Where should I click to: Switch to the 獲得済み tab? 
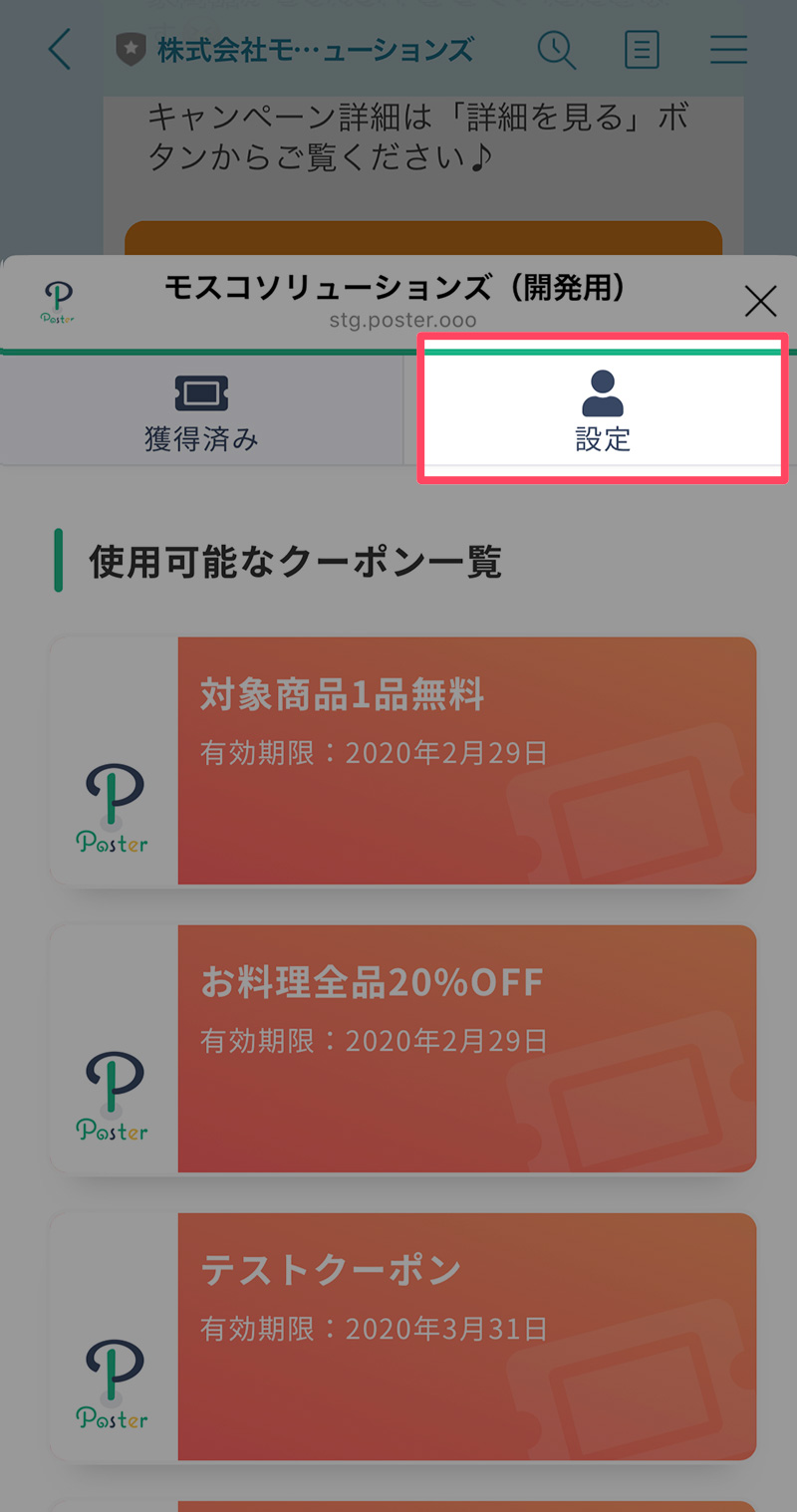pos(201,409)
